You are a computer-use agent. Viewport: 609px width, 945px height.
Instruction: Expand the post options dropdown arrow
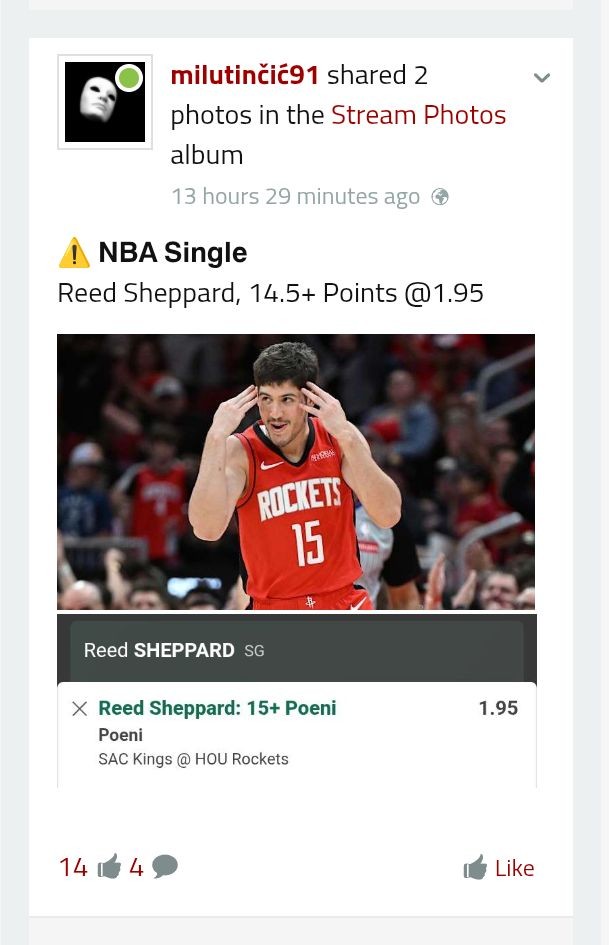pyautogui.click(x=542, y=78)
